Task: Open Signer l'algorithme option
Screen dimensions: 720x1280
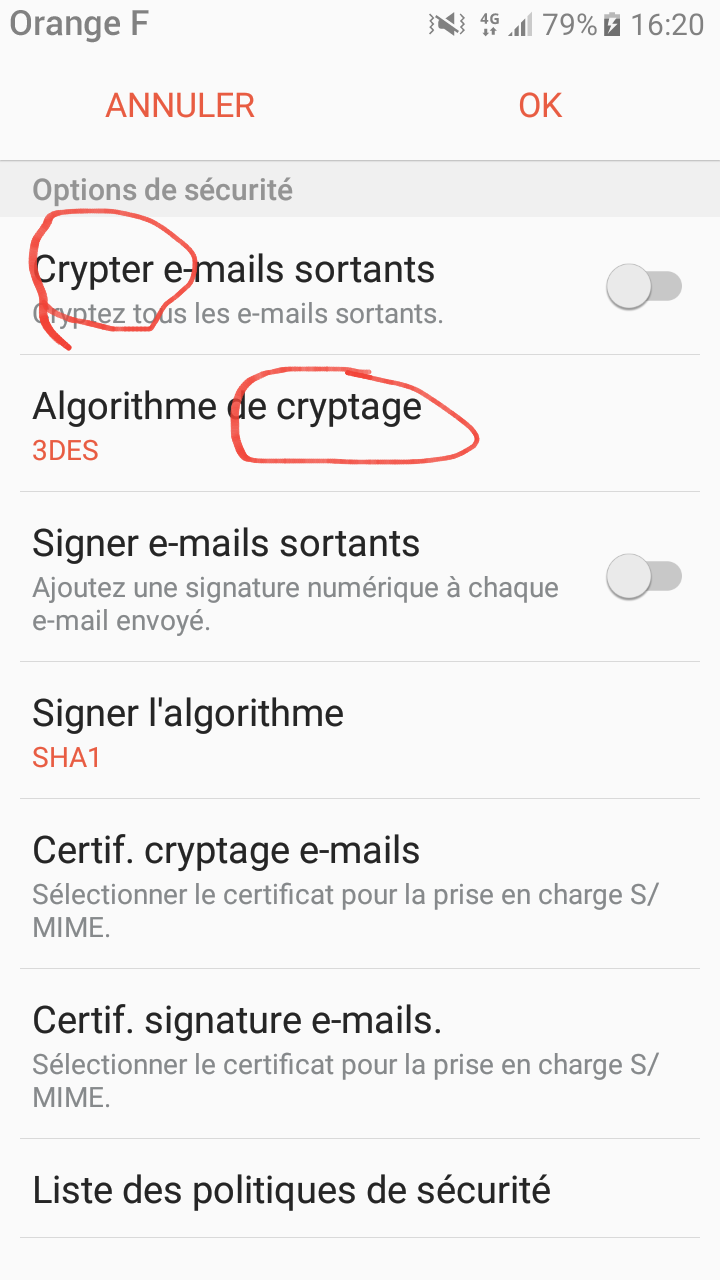Action: coord(360,731)
